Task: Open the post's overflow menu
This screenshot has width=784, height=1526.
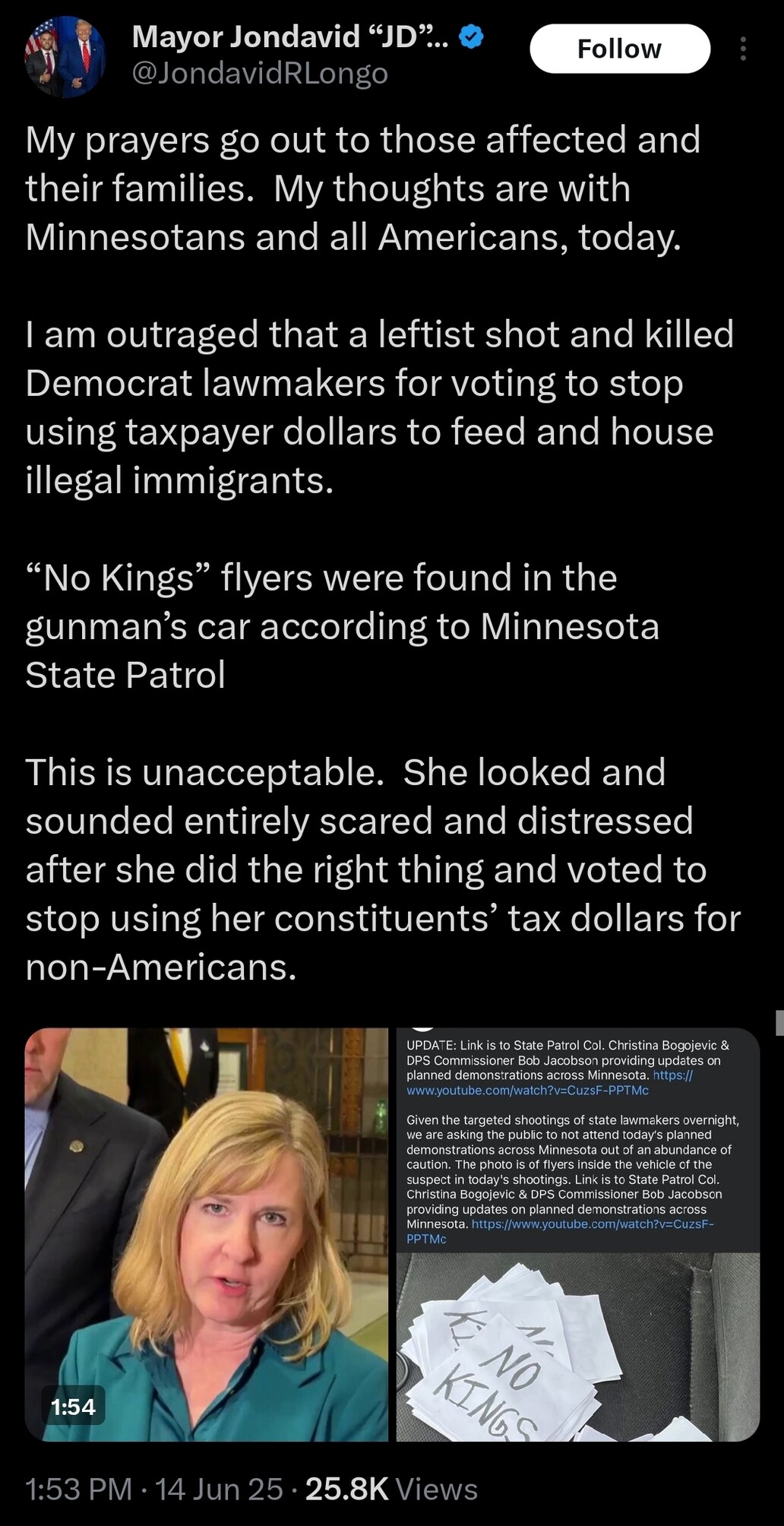Action: 743,49
